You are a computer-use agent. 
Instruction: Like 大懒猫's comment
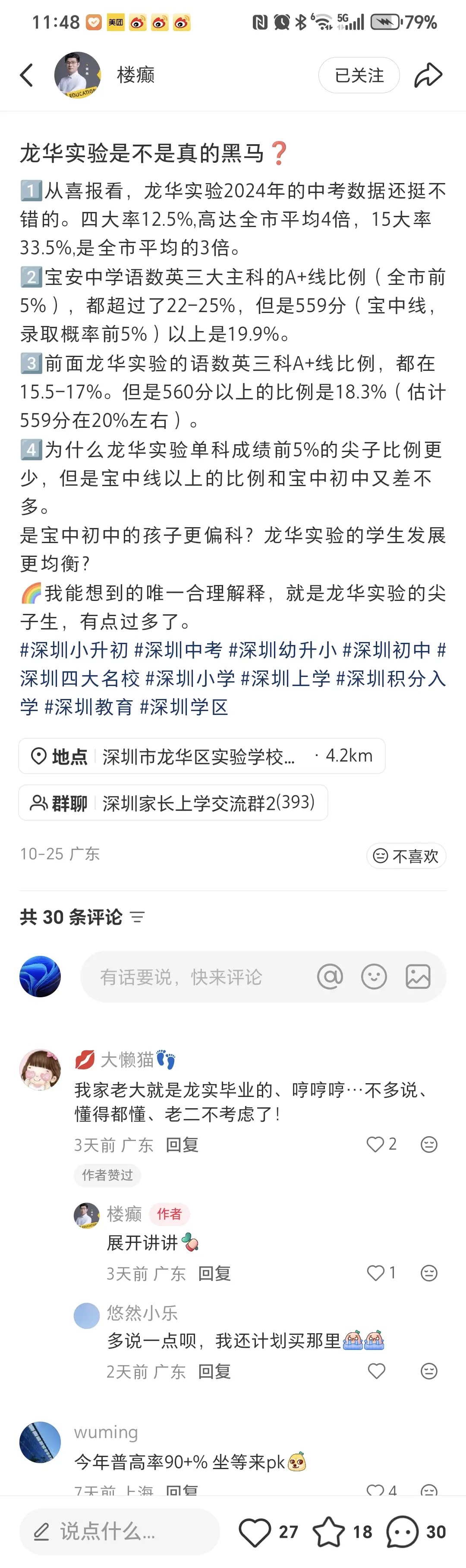tap(375, 1145)
